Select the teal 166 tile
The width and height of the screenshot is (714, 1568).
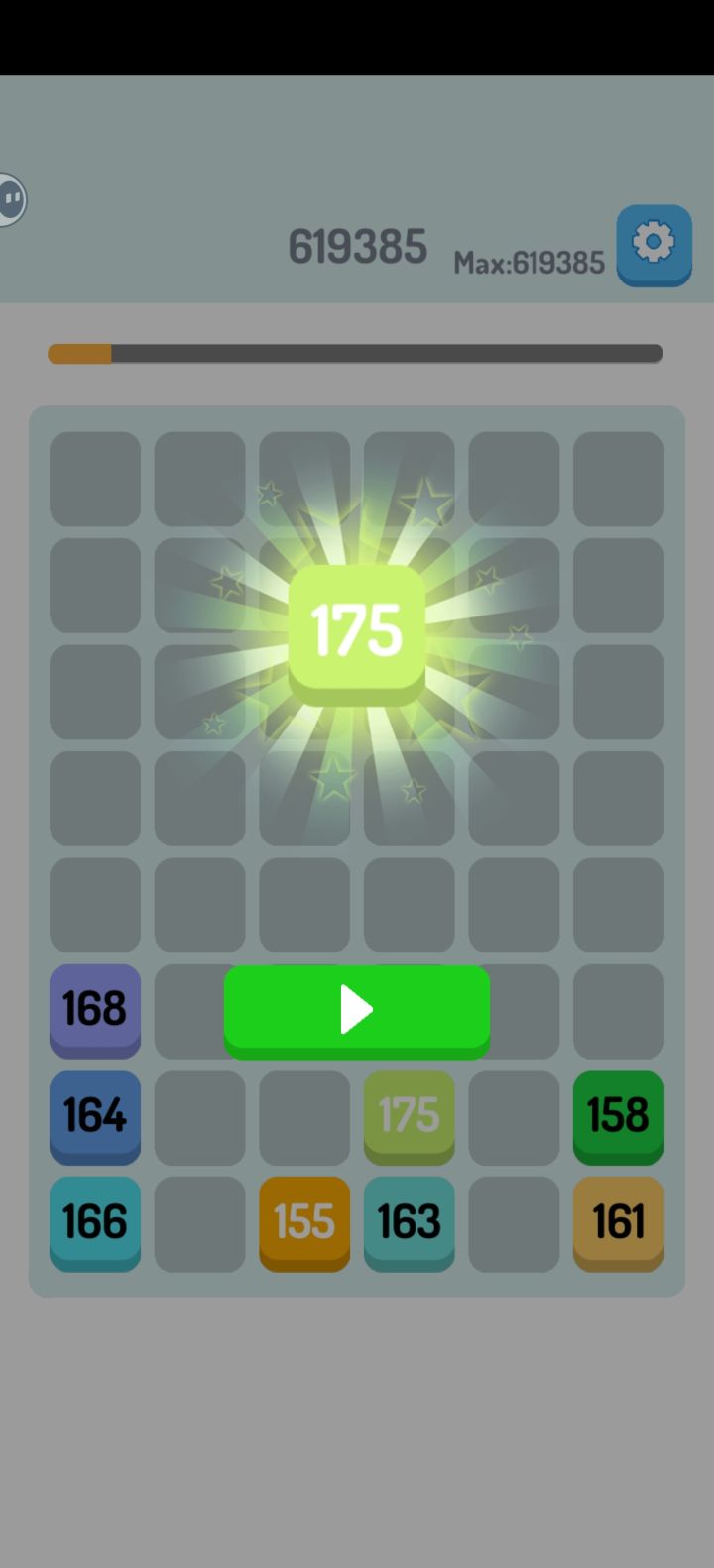click(94, 1224)
